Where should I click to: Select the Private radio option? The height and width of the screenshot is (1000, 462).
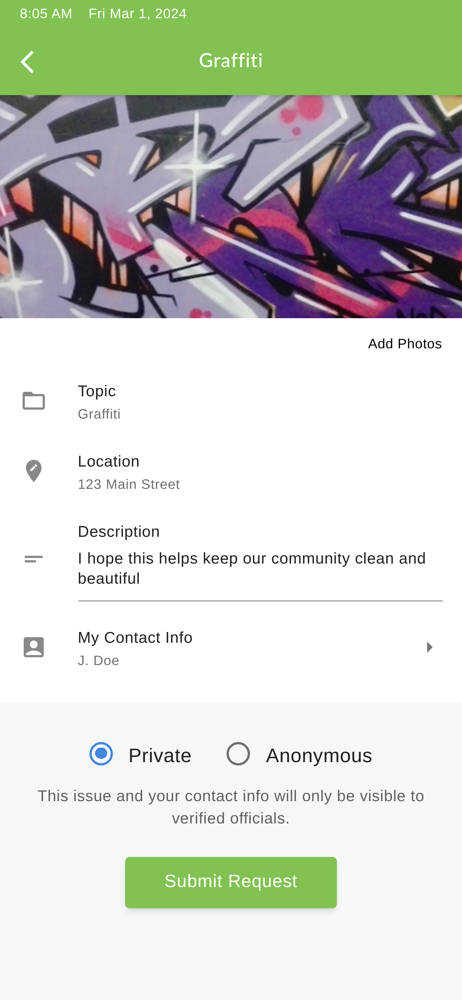(x=140, y=754)
